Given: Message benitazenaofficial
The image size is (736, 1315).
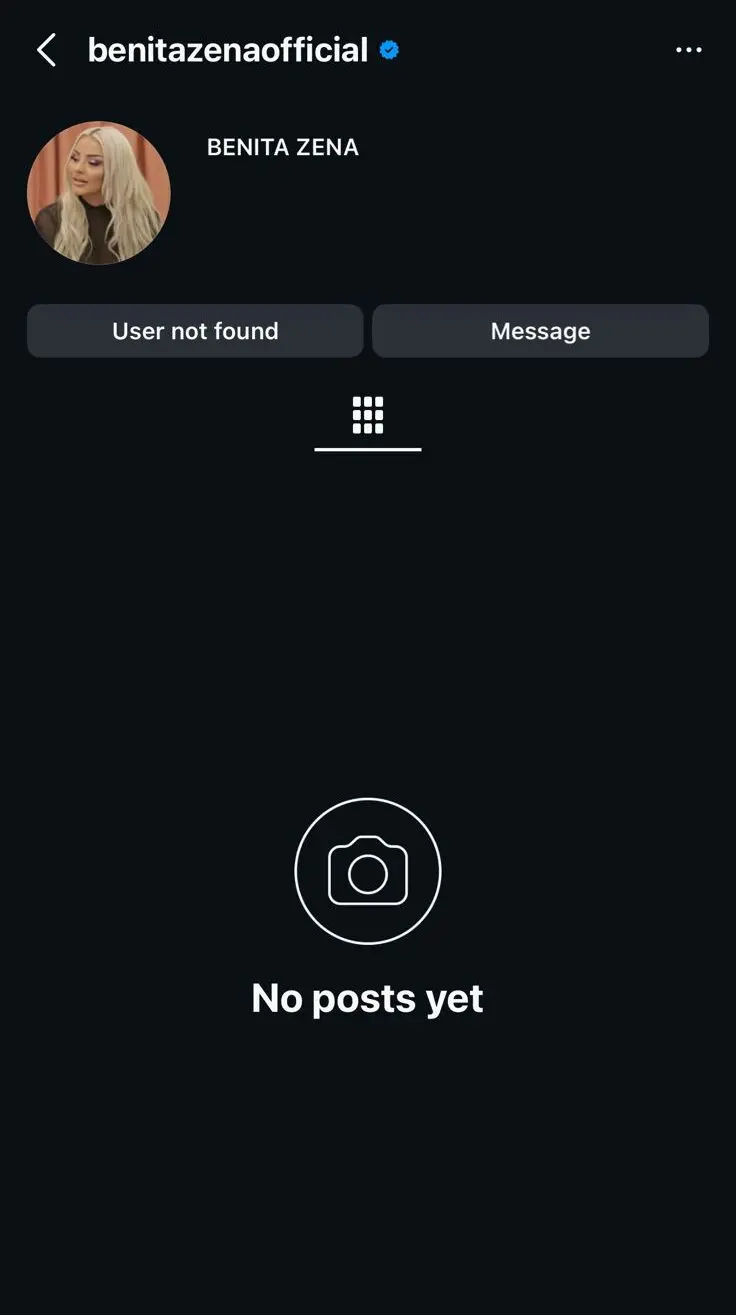Looking at the screenshot, I should pyautogui.click(x=540, y=331).
